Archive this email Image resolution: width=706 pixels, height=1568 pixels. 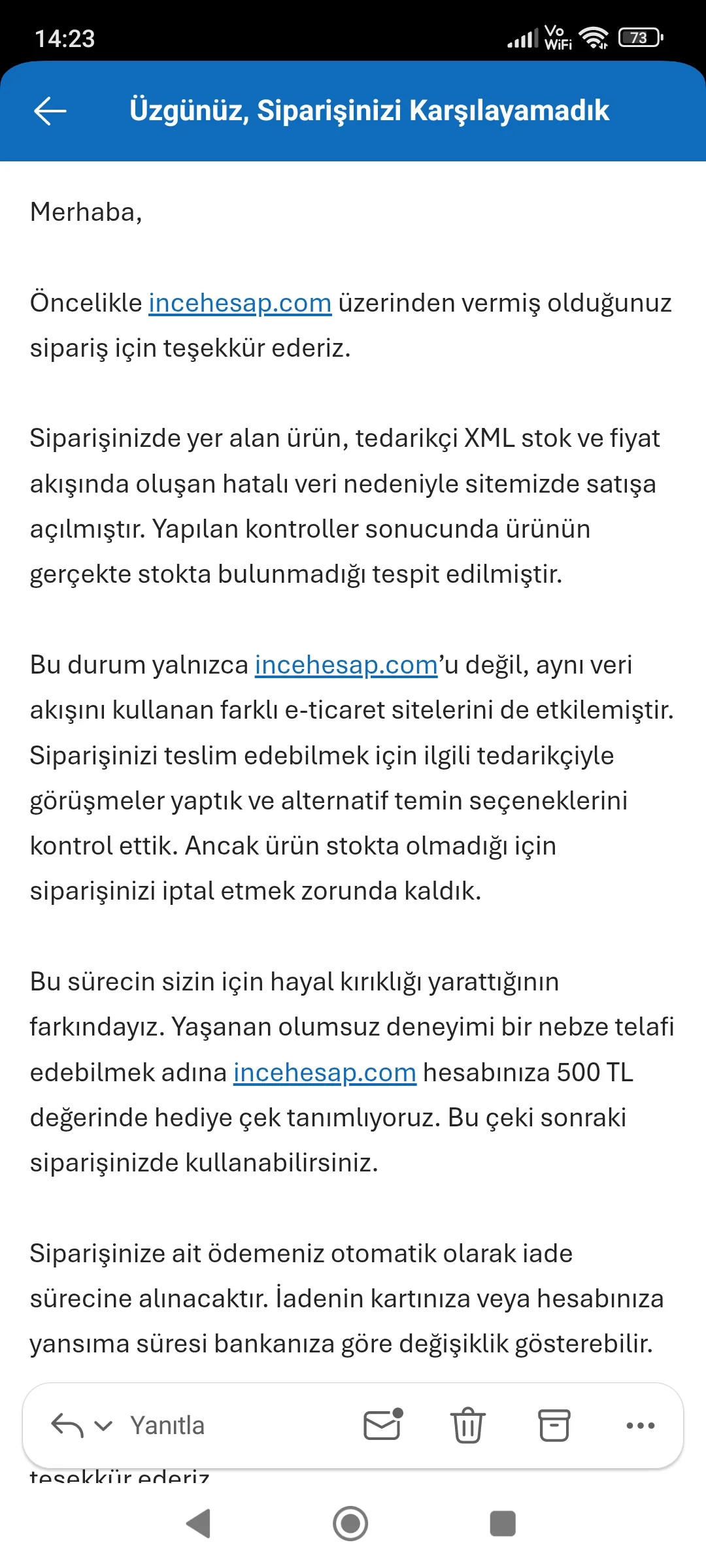(x=554, y=1426)
